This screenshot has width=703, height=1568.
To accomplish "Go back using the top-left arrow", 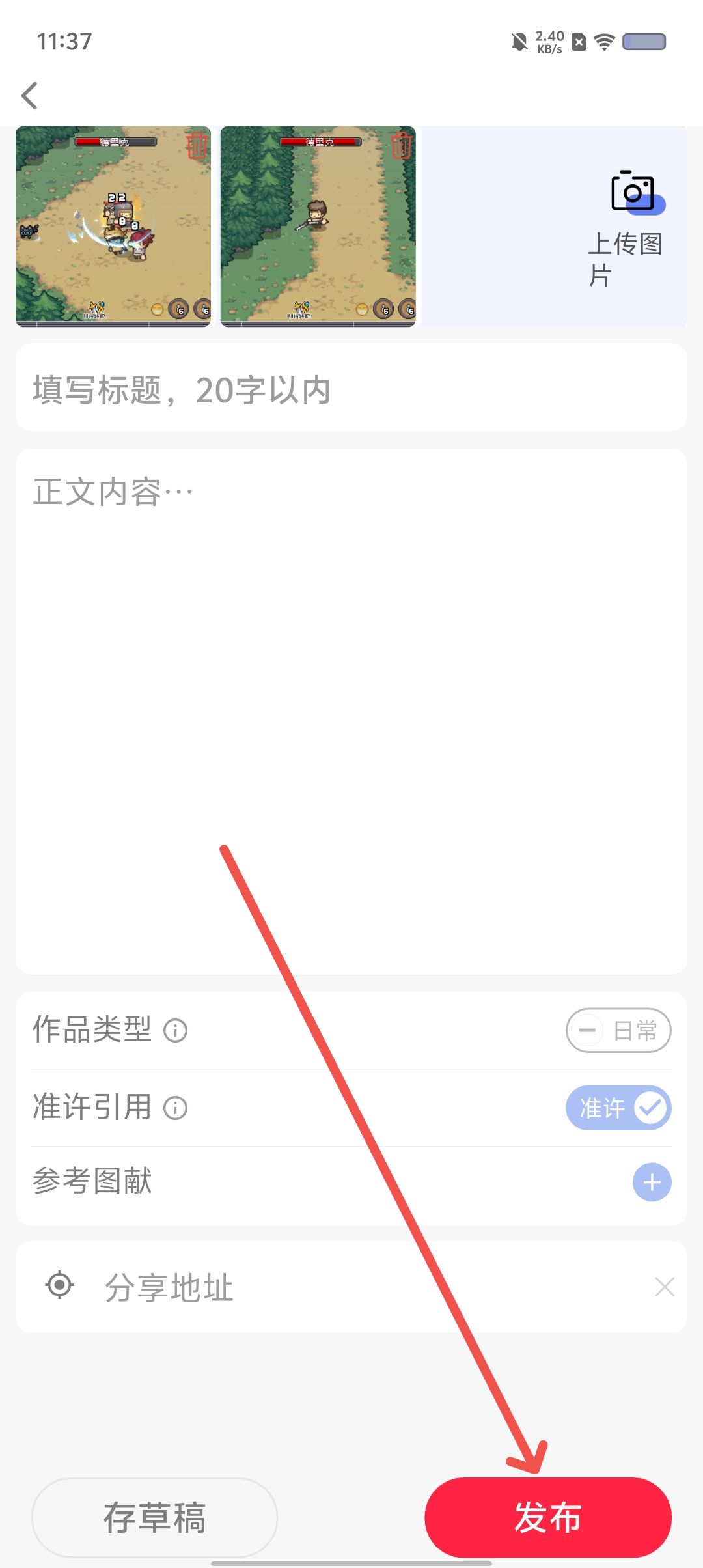I will [x=30, y=96].
